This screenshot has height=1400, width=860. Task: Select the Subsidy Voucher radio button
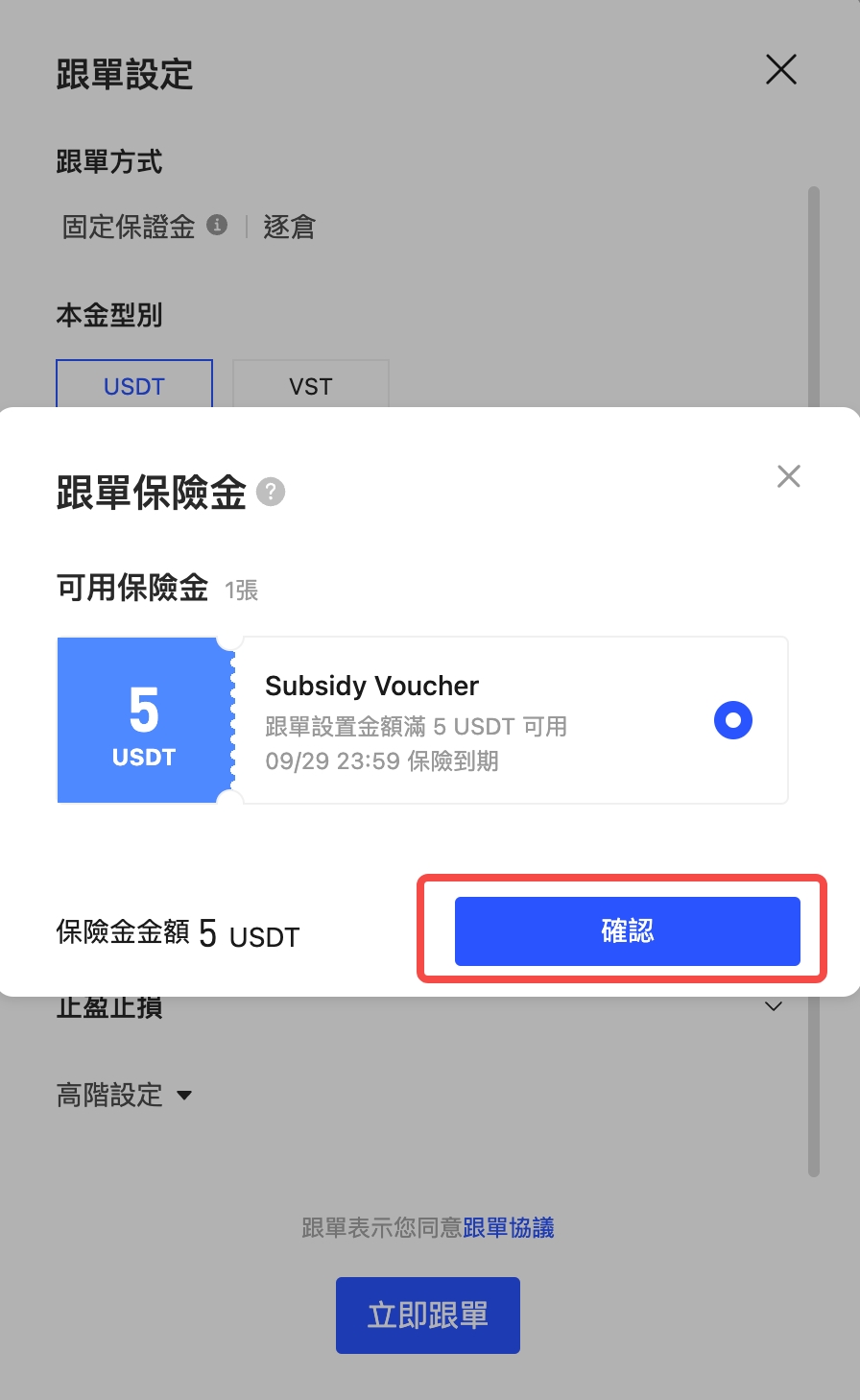coord(732,720)
